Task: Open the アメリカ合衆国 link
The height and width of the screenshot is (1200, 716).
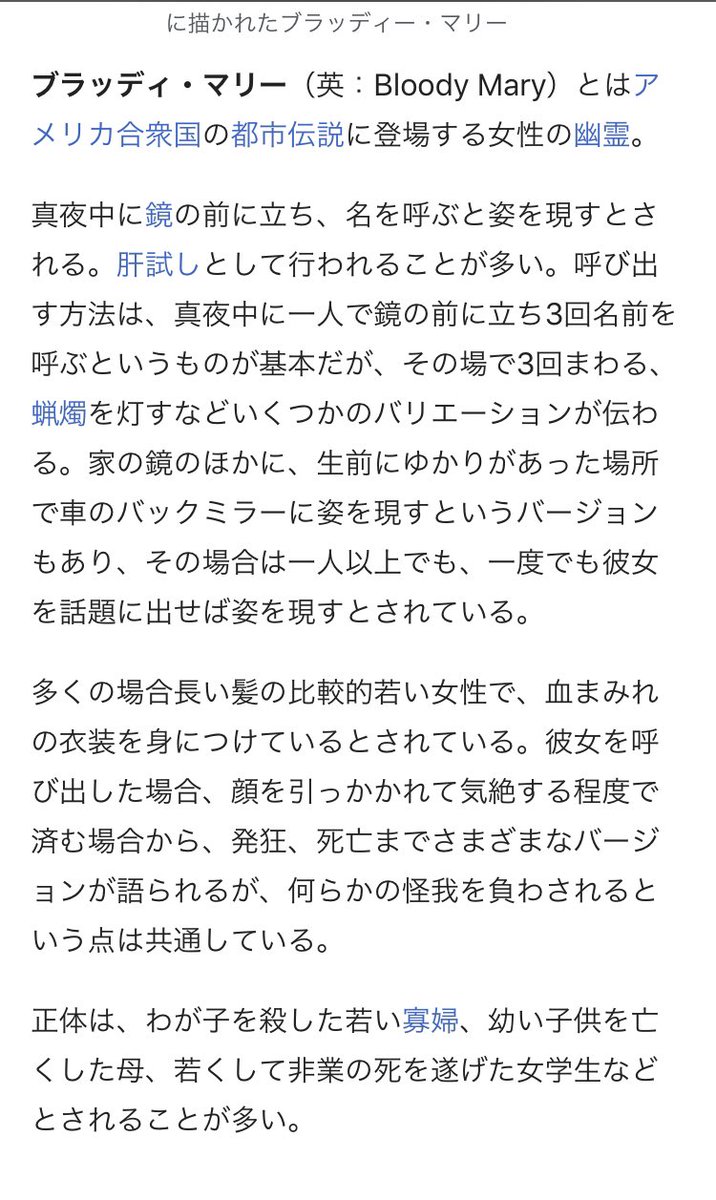Action: pyautogui.click(x=115, y=133)
